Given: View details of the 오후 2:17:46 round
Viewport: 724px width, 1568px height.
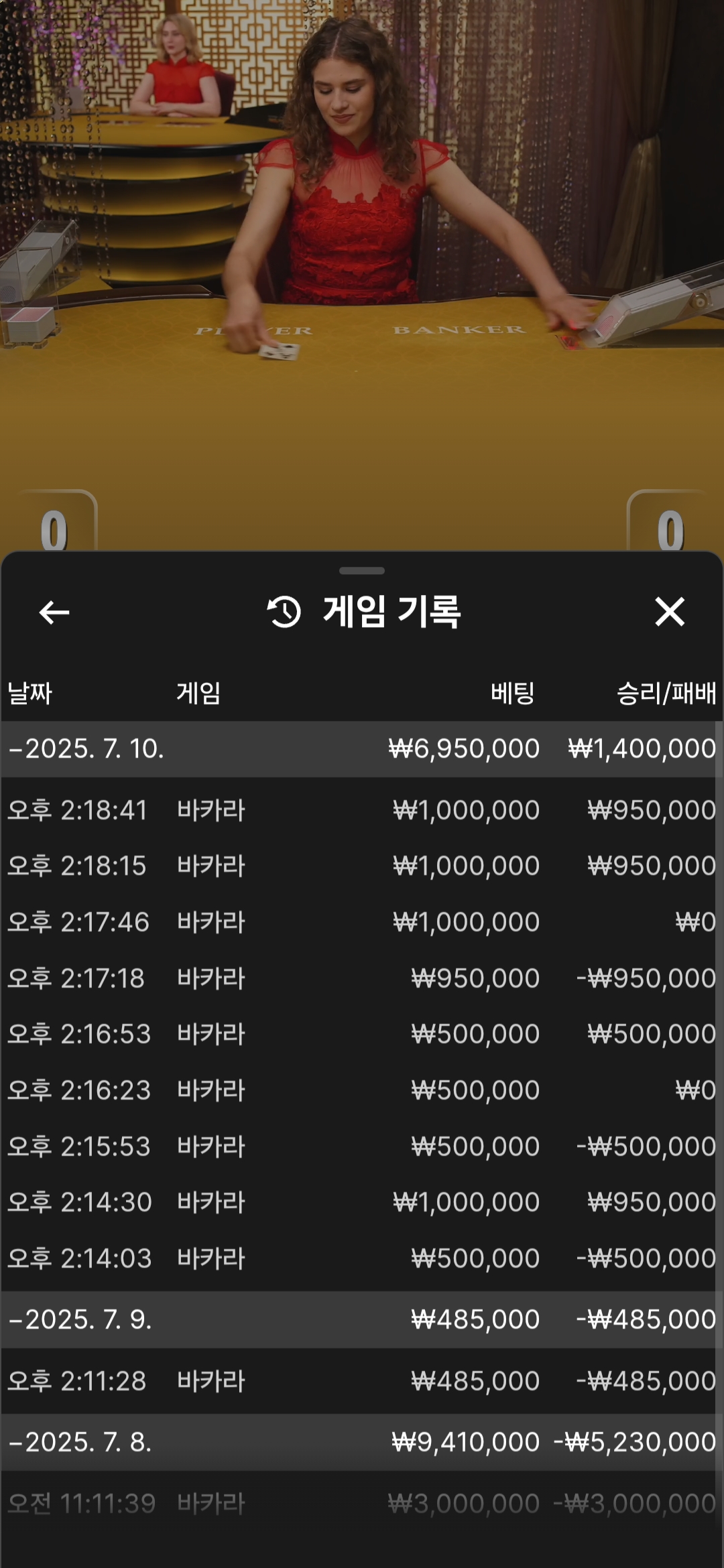Looking at the screenshot, I should tap(362, 922).
